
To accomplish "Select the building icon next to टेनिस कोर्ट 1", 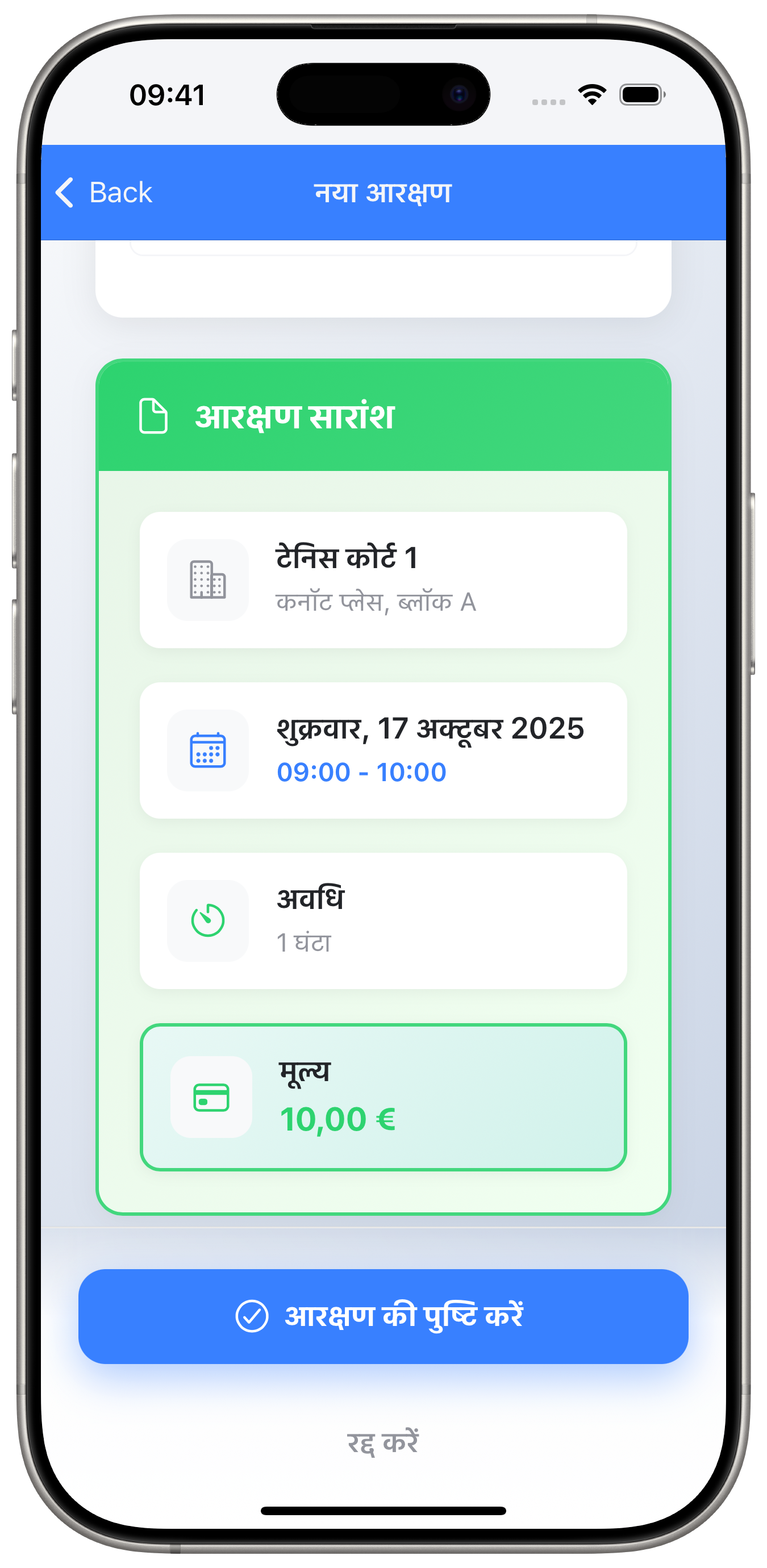I will tap(209, 581).
